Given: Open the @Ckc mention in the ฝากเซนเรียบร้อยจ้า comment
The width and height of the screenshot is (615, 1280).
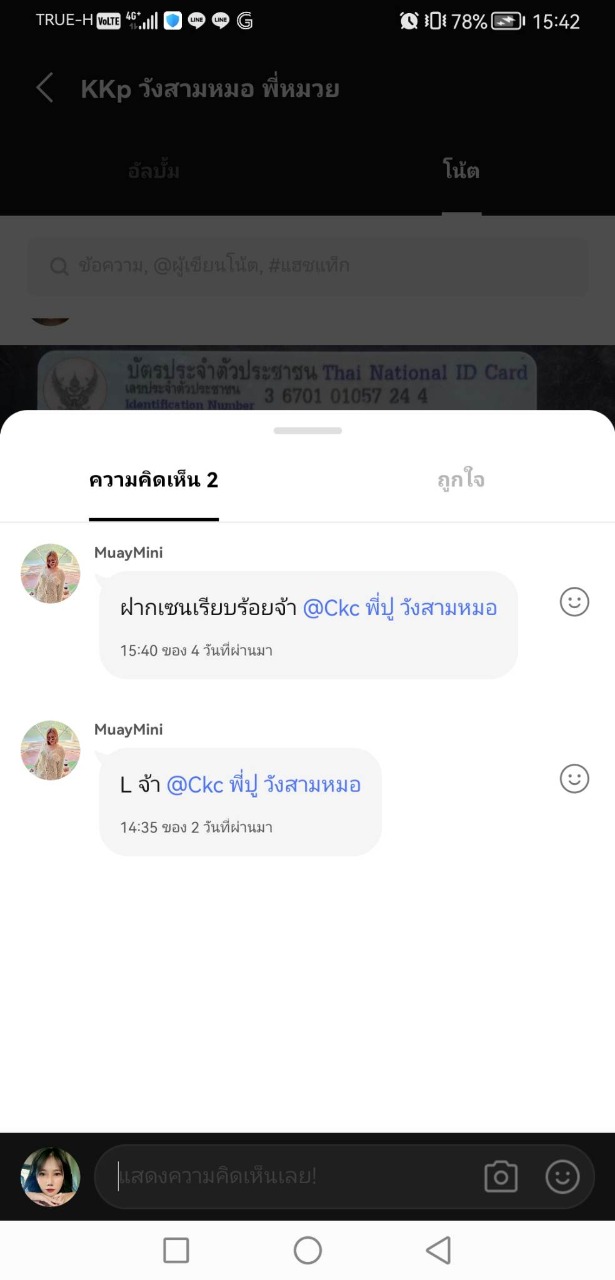Looking at the screenshot, I should click(400, 608).
